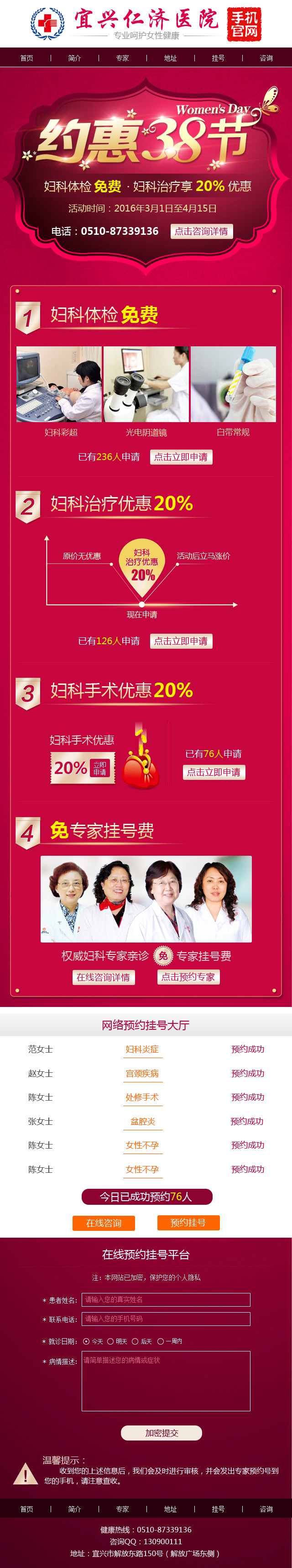Viewport: 292px width, 1568px height.
Task: Open 首页 in the header navigation
Action: (x=26, y=58)
